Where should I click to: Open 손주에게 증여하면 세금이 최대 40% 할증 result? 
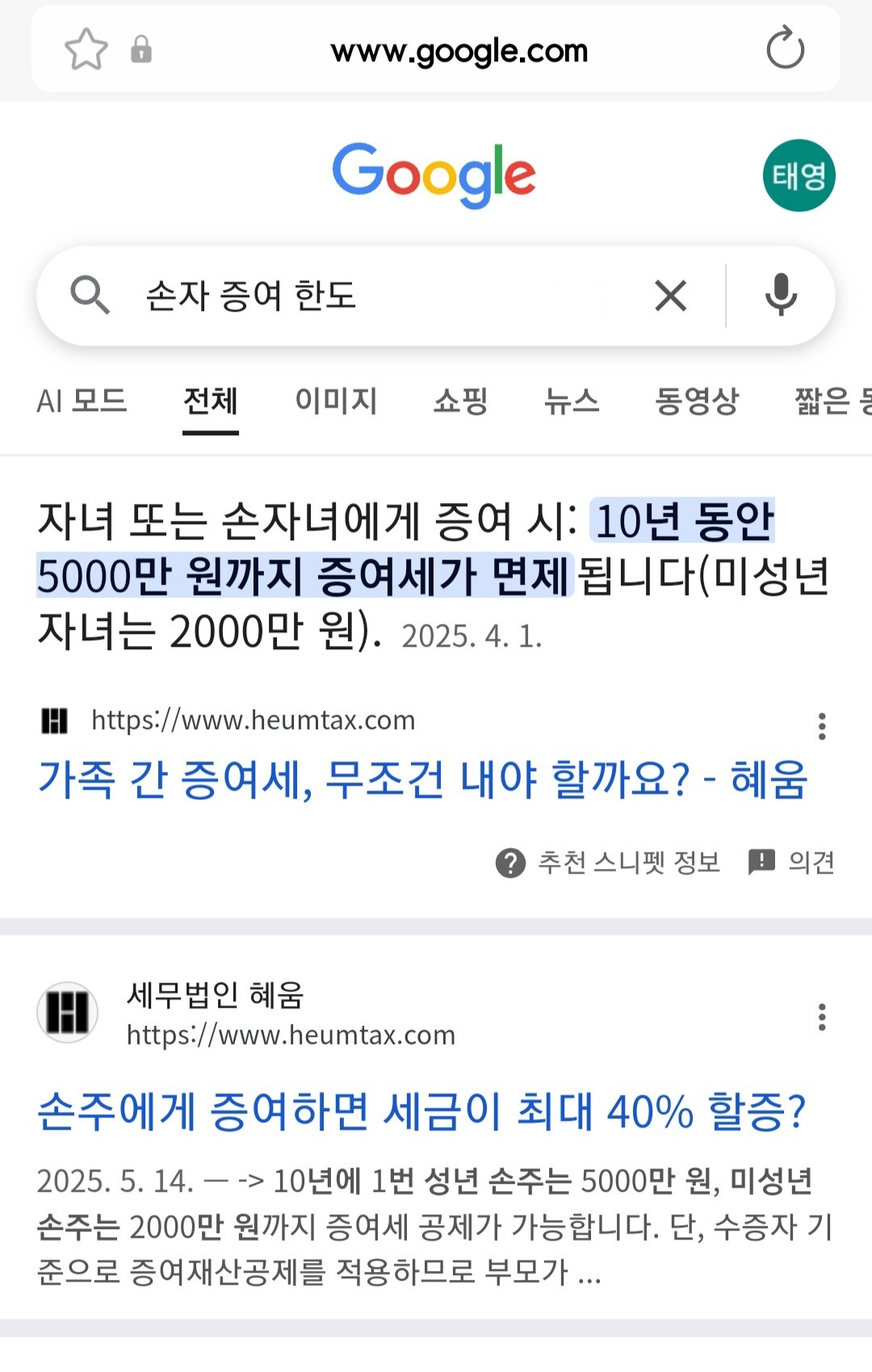pos(421,1112)
